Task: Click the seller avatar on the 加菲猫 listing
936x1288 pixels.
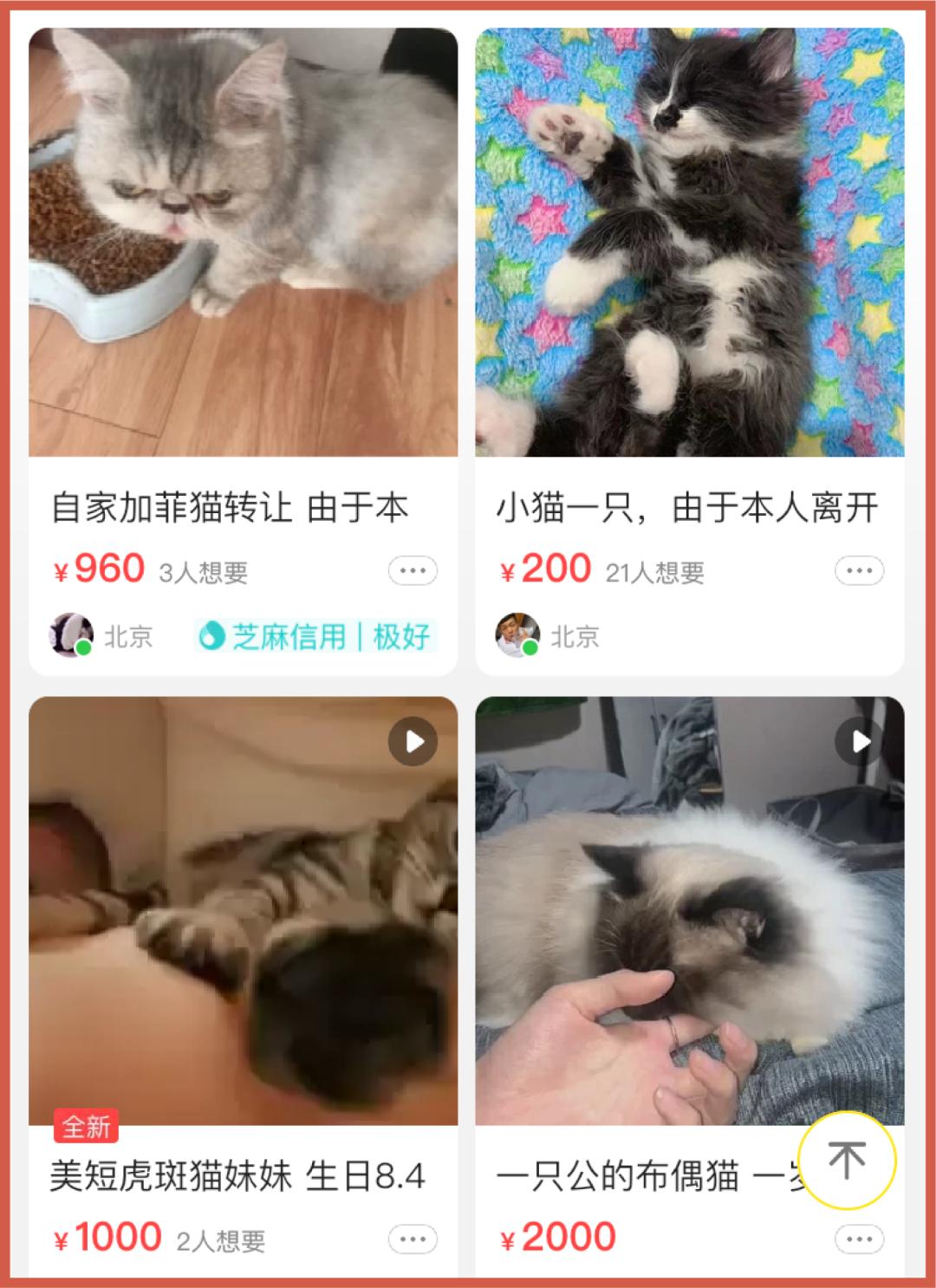Action: pyautogui.click(x=68, y=635)
